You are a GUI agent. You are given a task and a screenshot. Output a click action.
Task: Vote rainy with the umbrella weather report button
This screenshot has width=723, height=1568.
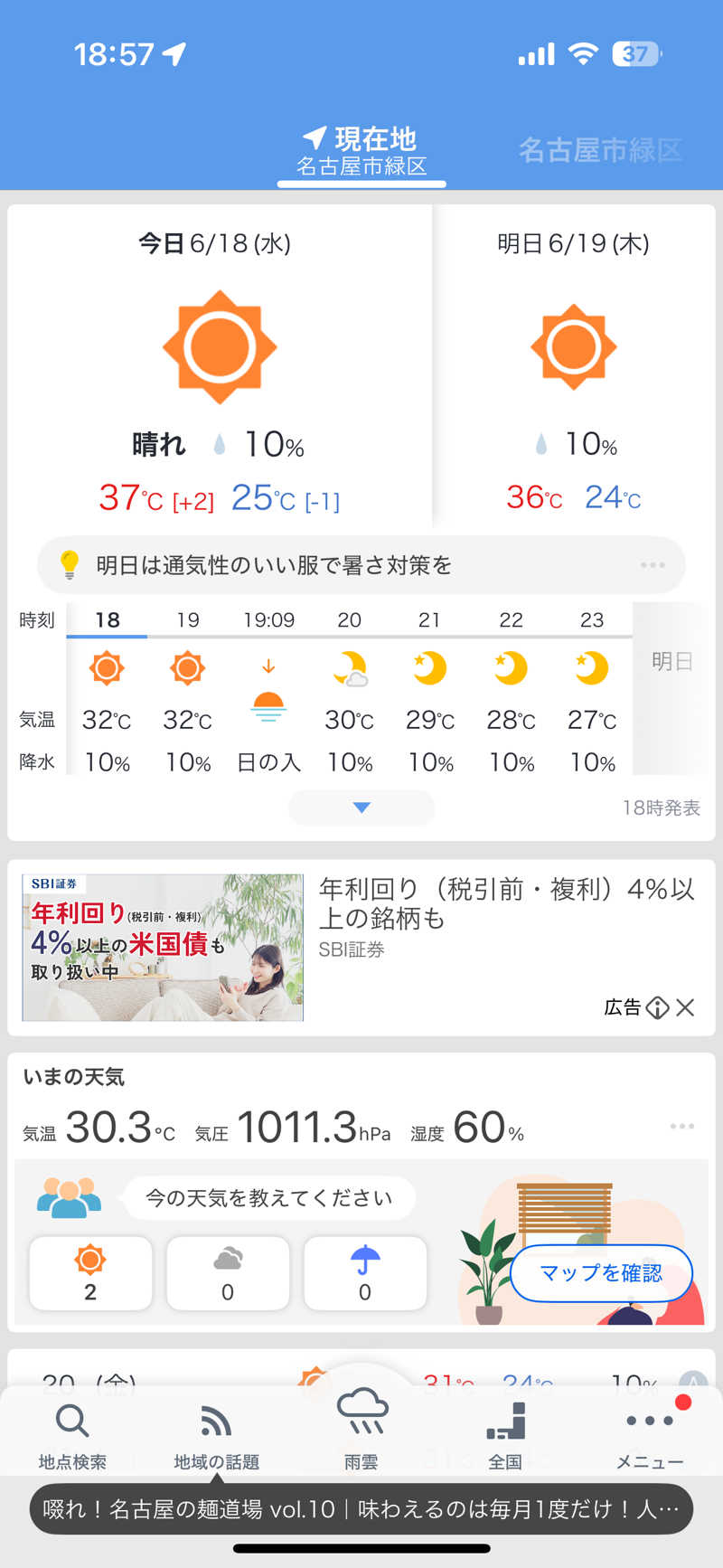pos(365,1272)
